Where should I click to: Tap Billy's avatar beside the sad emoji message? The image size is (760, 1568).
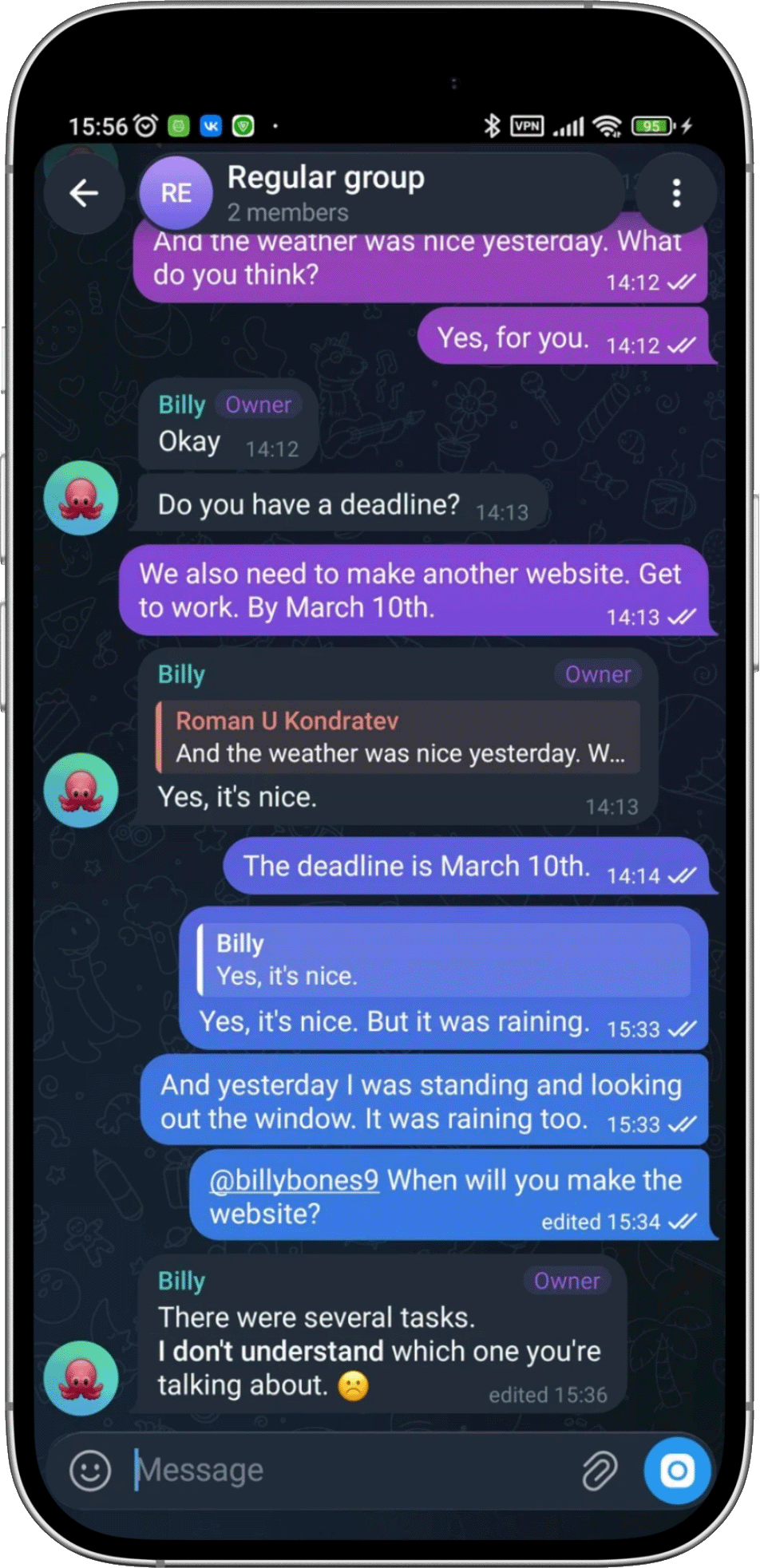tap(81, 1378)
